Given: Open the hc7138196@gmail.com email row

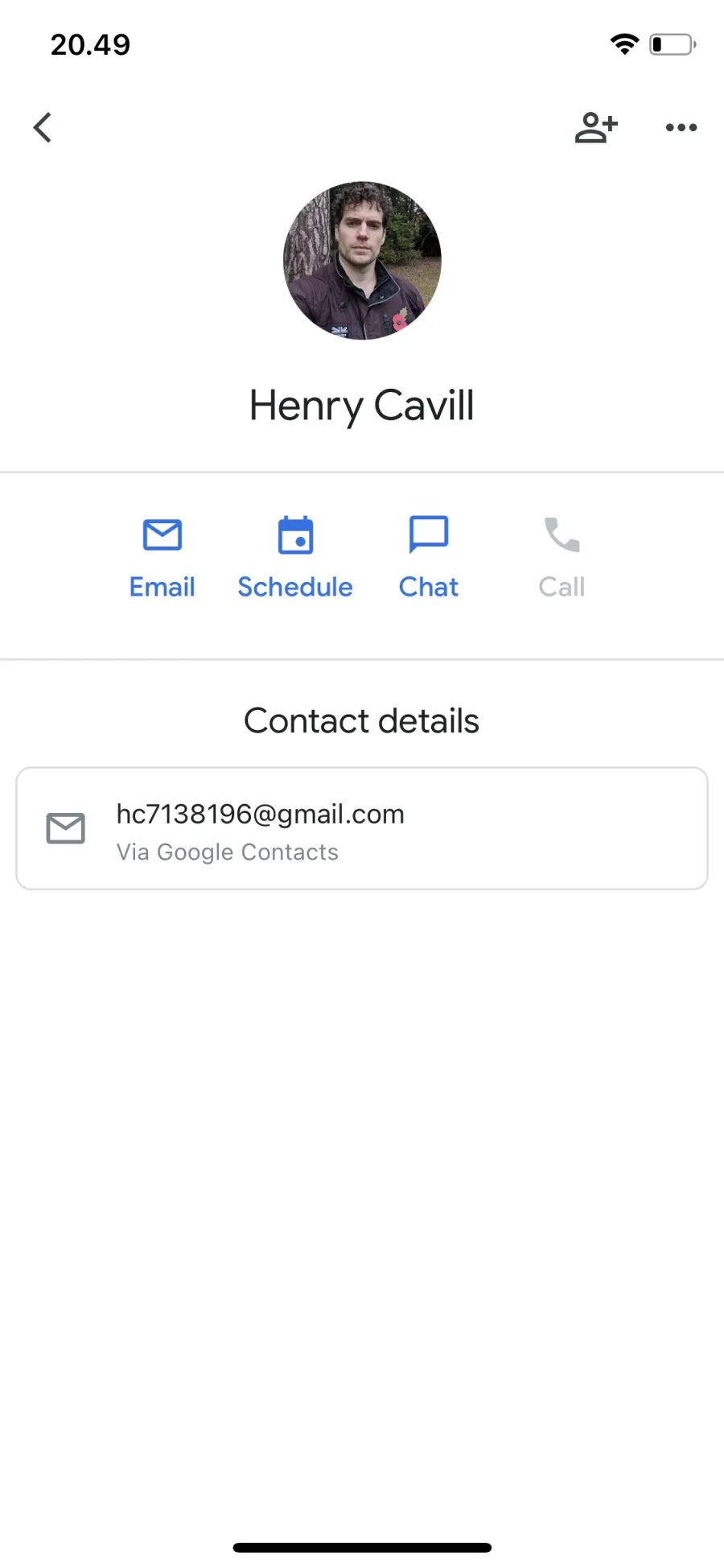Looking at the screenshot, I should tap(362, 828).
